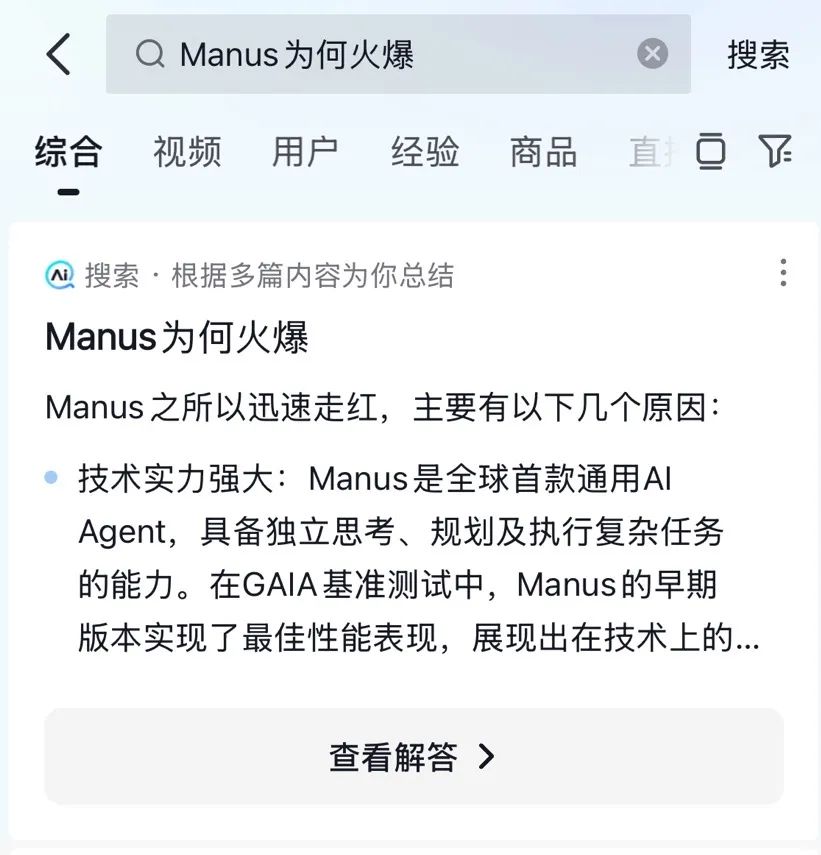The image size is (821, 855).
Task: Open the AI summary card's three-dot menu
Action: (x=783, y=273)
